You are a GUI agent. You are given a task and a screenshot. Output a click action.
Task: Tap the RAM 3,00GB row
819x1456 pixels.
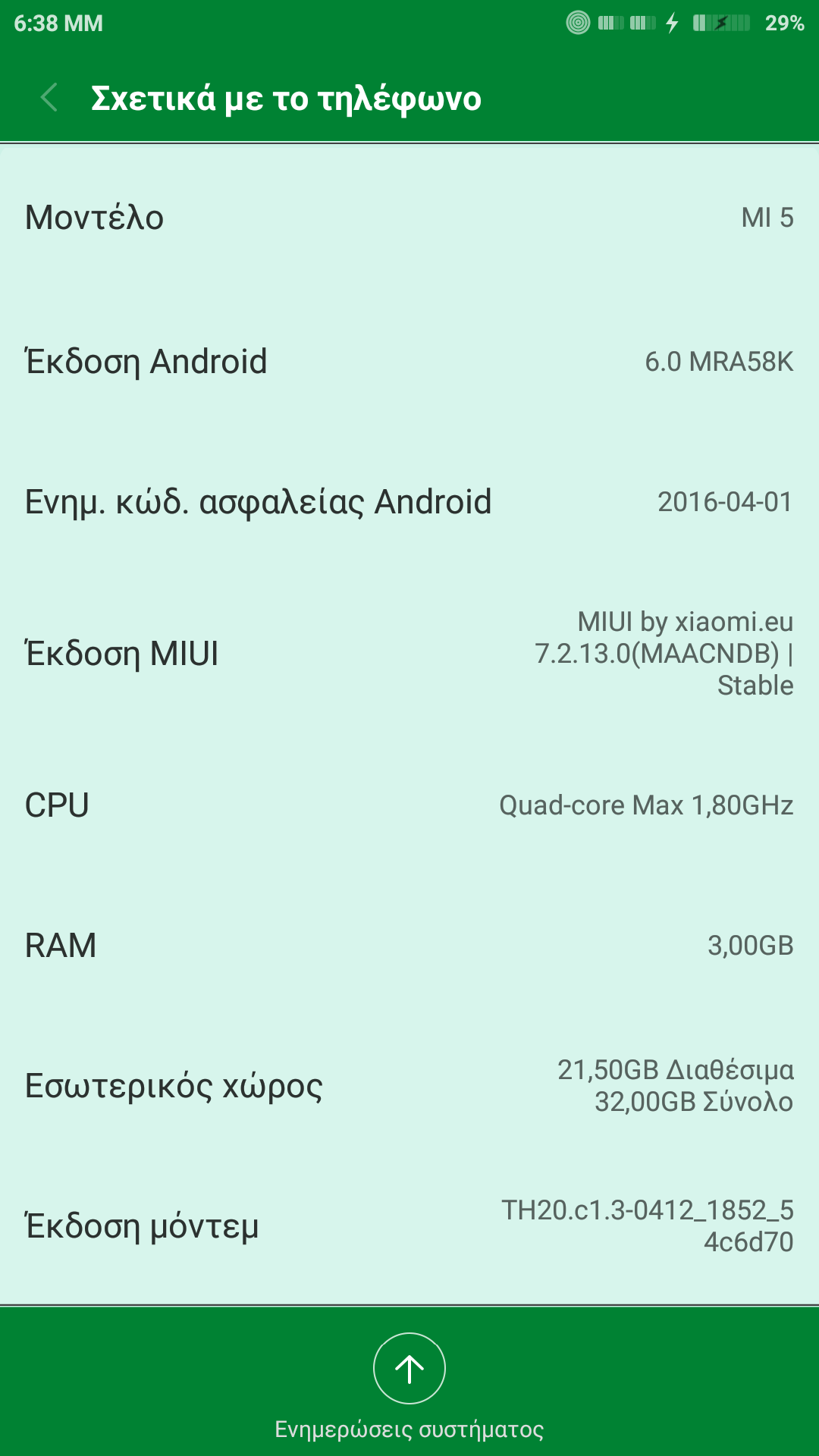pos(409,945)
